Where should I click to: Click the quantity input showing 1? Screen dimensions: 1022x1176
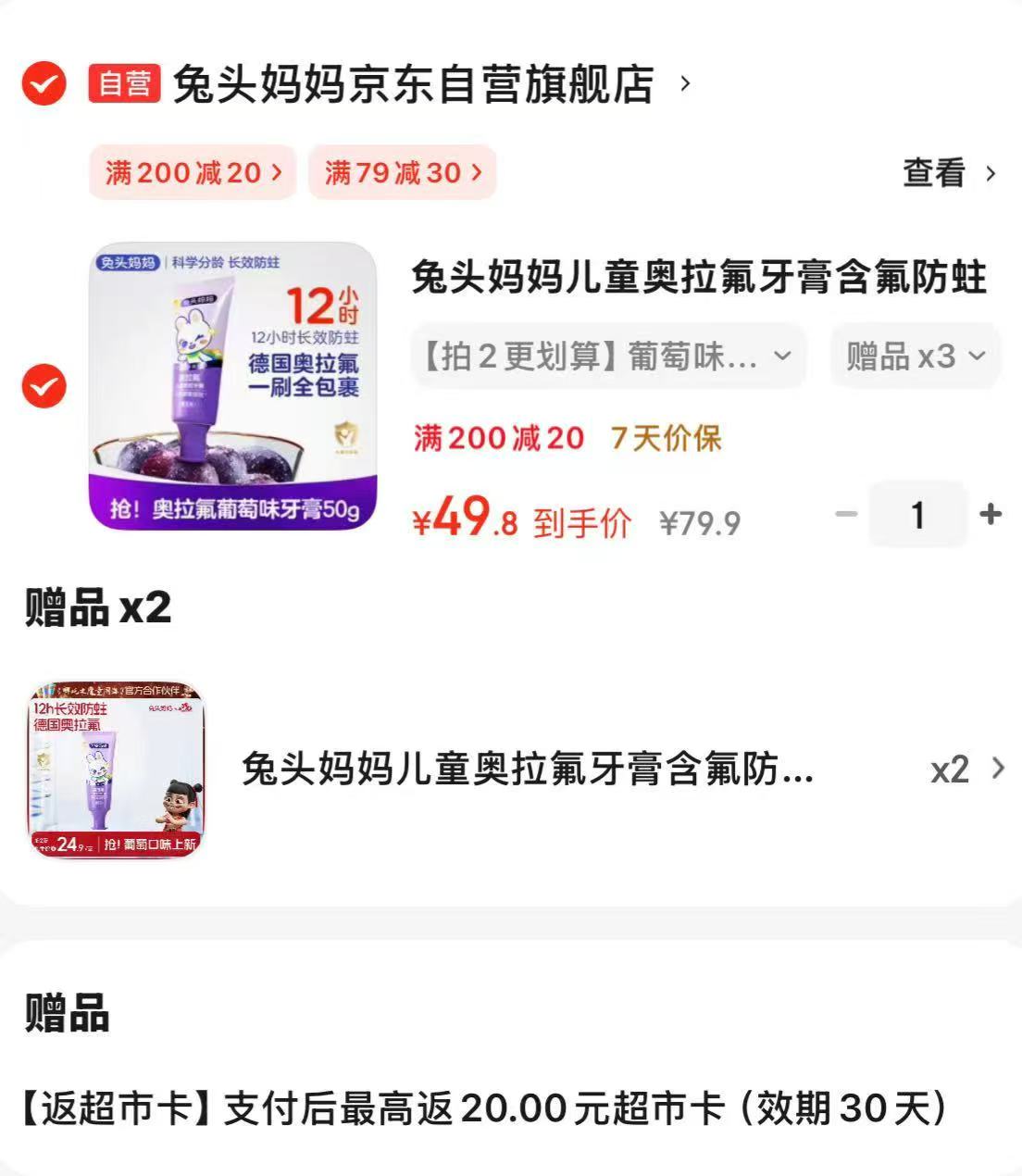917,515
